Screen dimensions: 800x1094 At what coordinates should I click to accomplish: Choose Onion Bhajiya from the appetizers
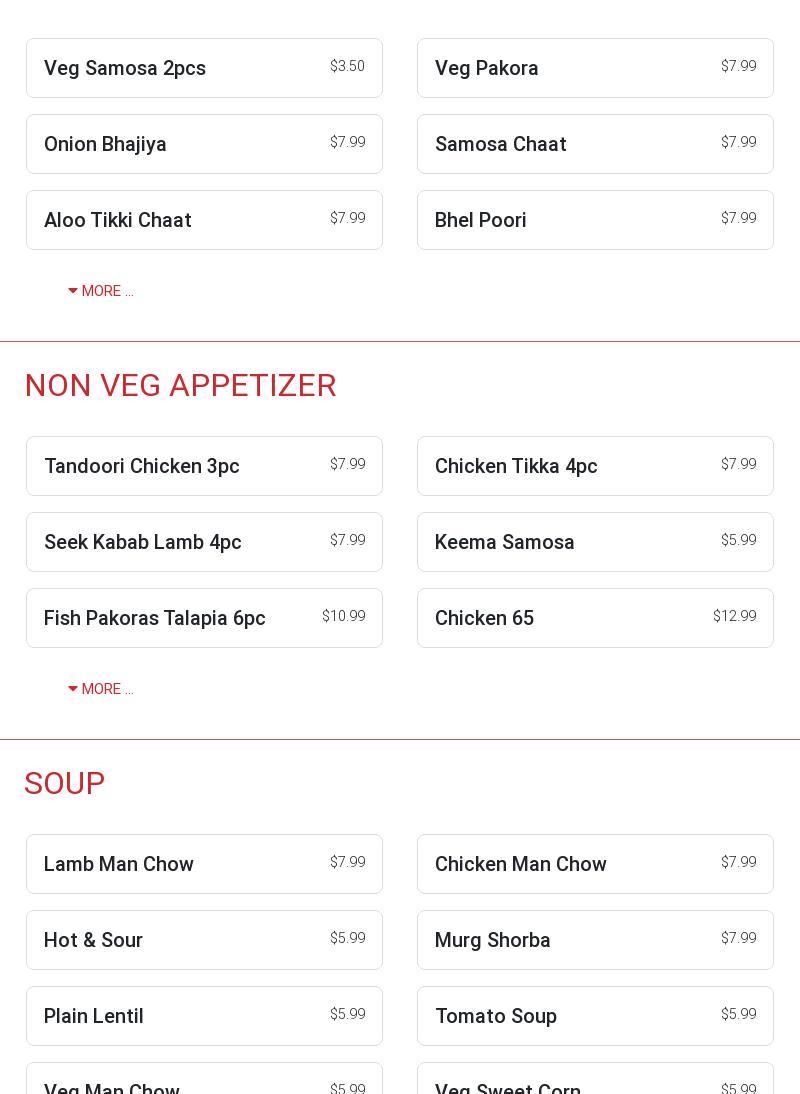point(204,144)
